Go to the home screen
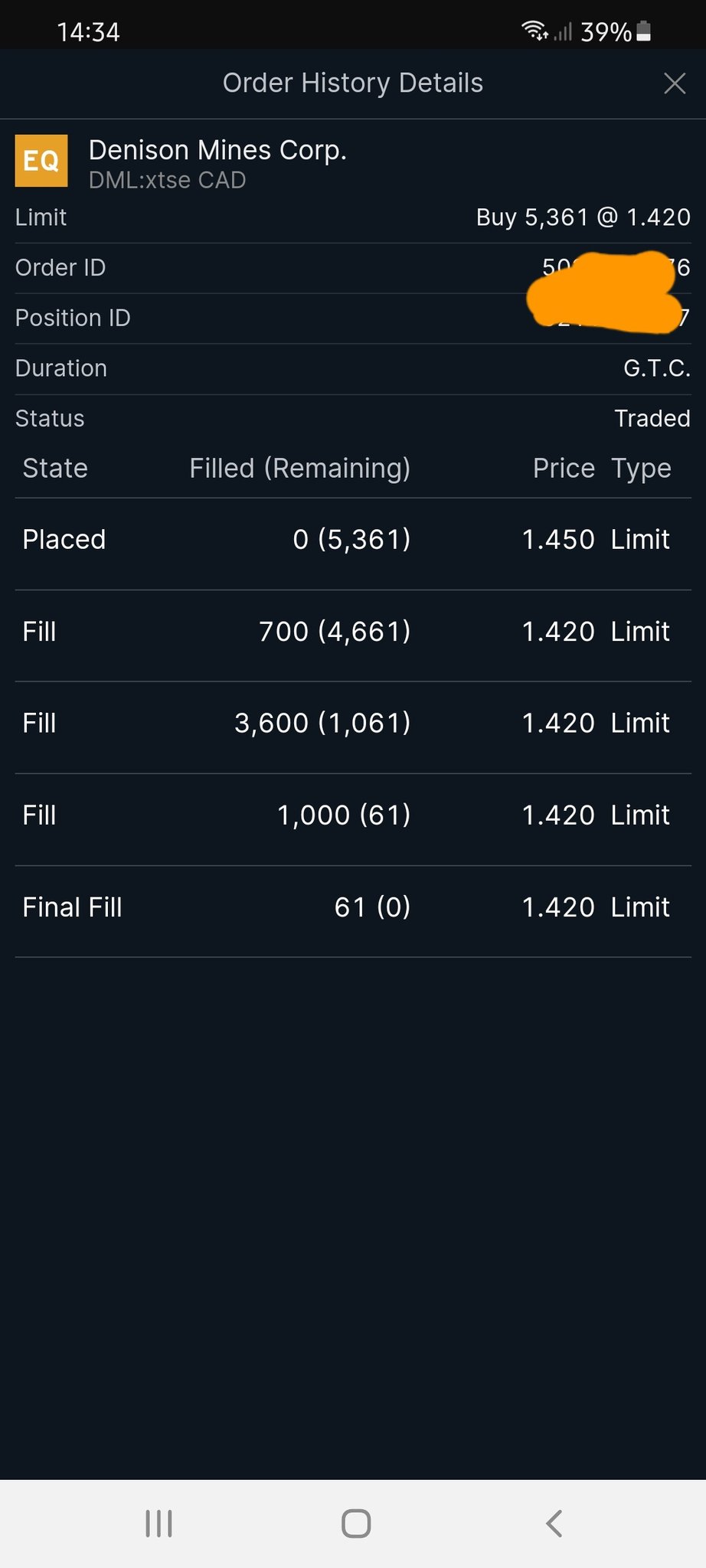This screenshot has height=1568, width=706. pyautogui.click(x=356, y=1523)
